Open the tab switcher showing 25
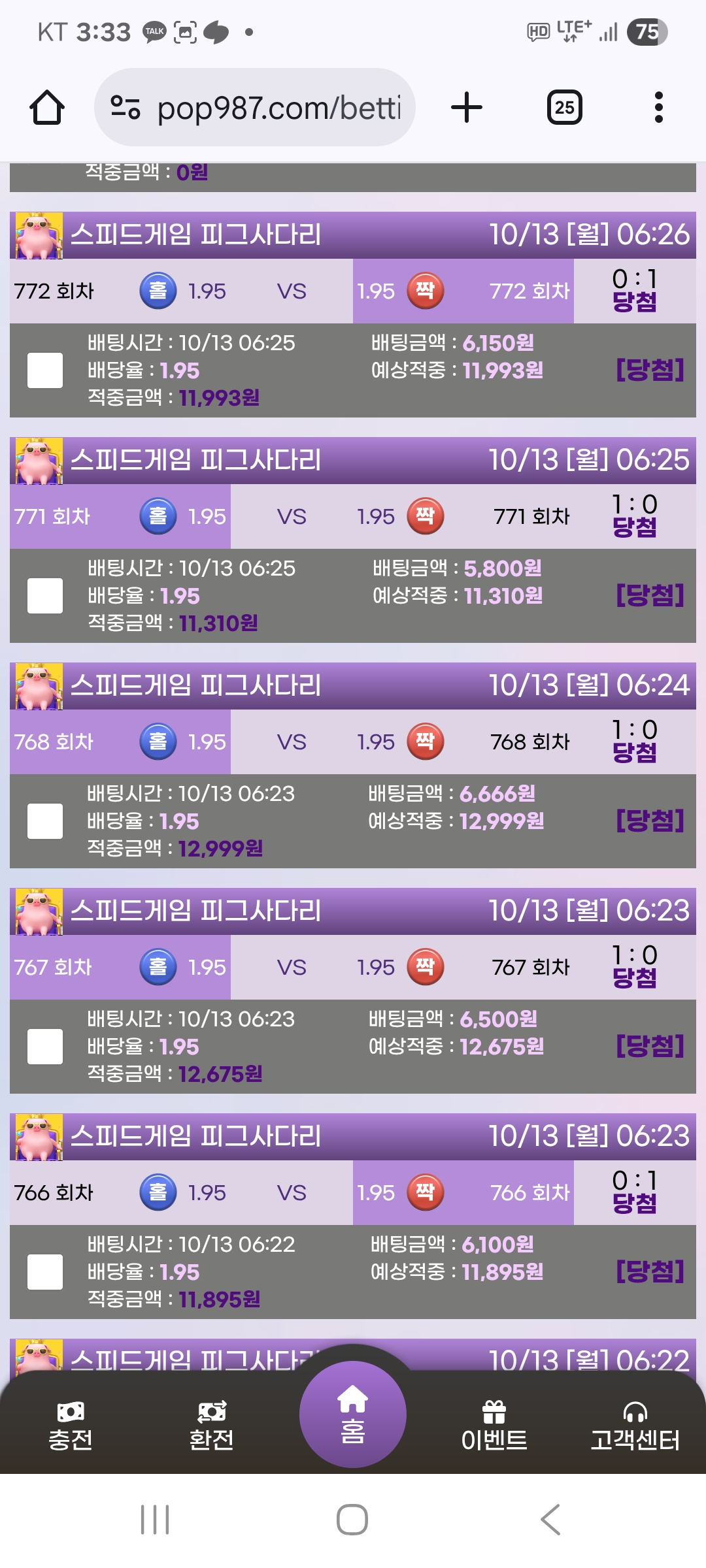The width and height of the screenshot is (706, 1568). (565, 107)
